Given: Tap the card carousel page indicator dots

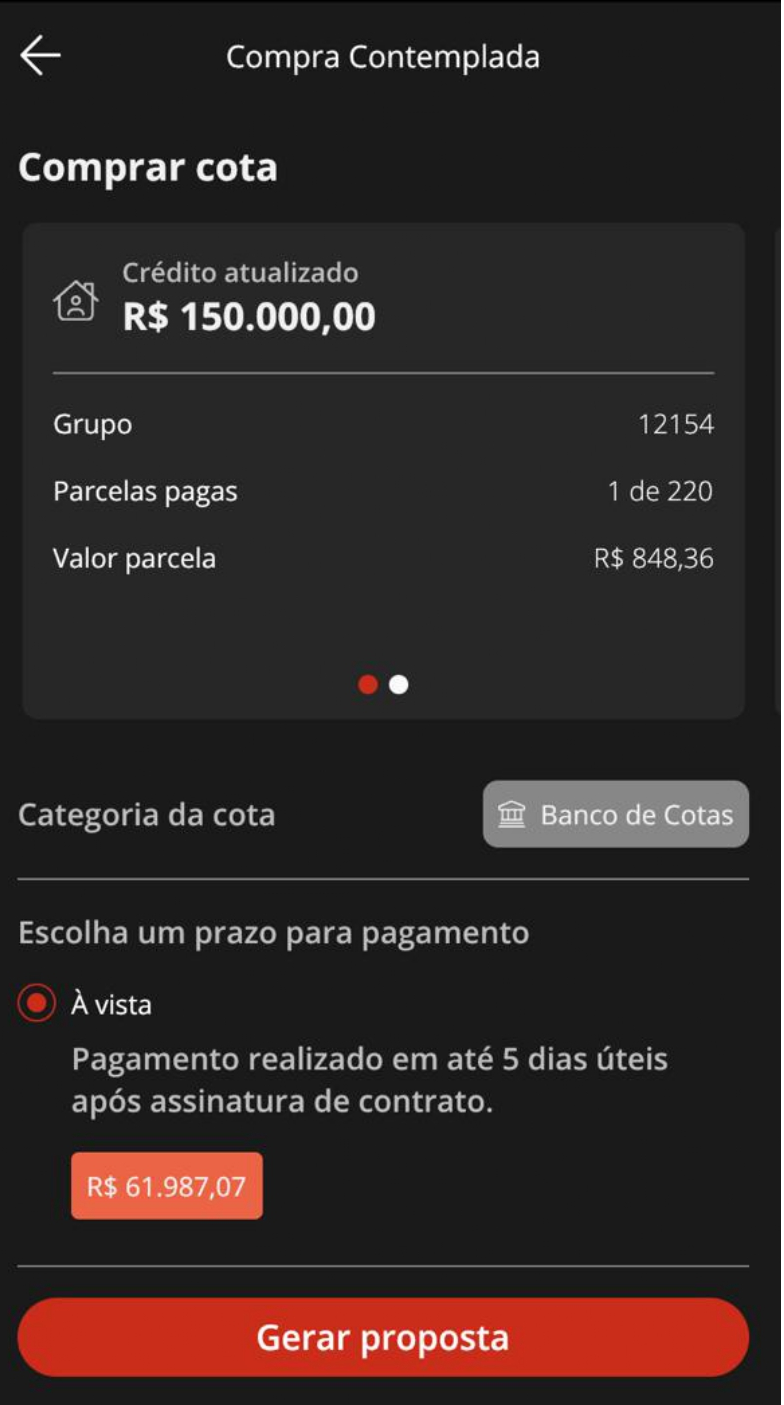Looking at the screenshot, I should [x=384, y=685].
